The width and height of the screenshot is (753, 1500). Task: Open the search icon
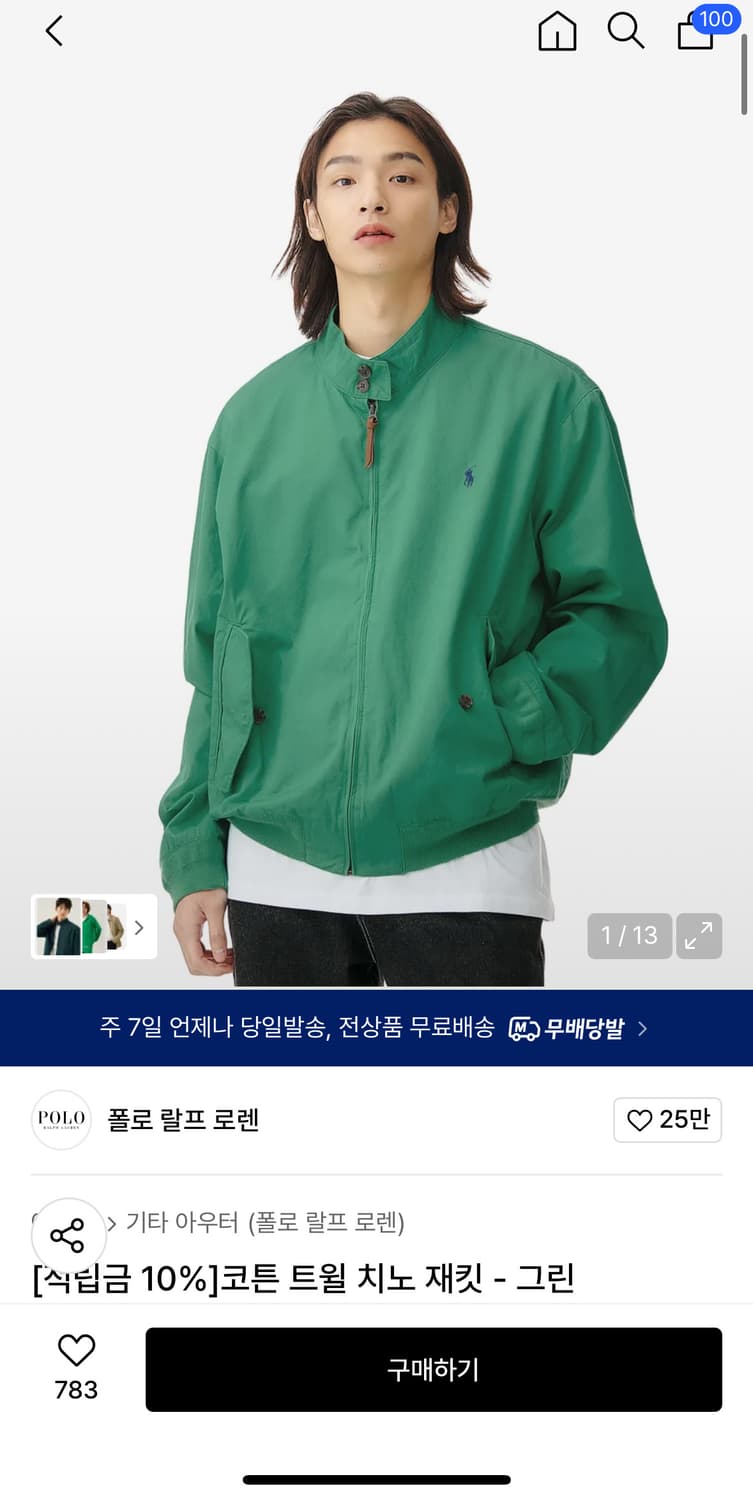(x=626, y=32)
